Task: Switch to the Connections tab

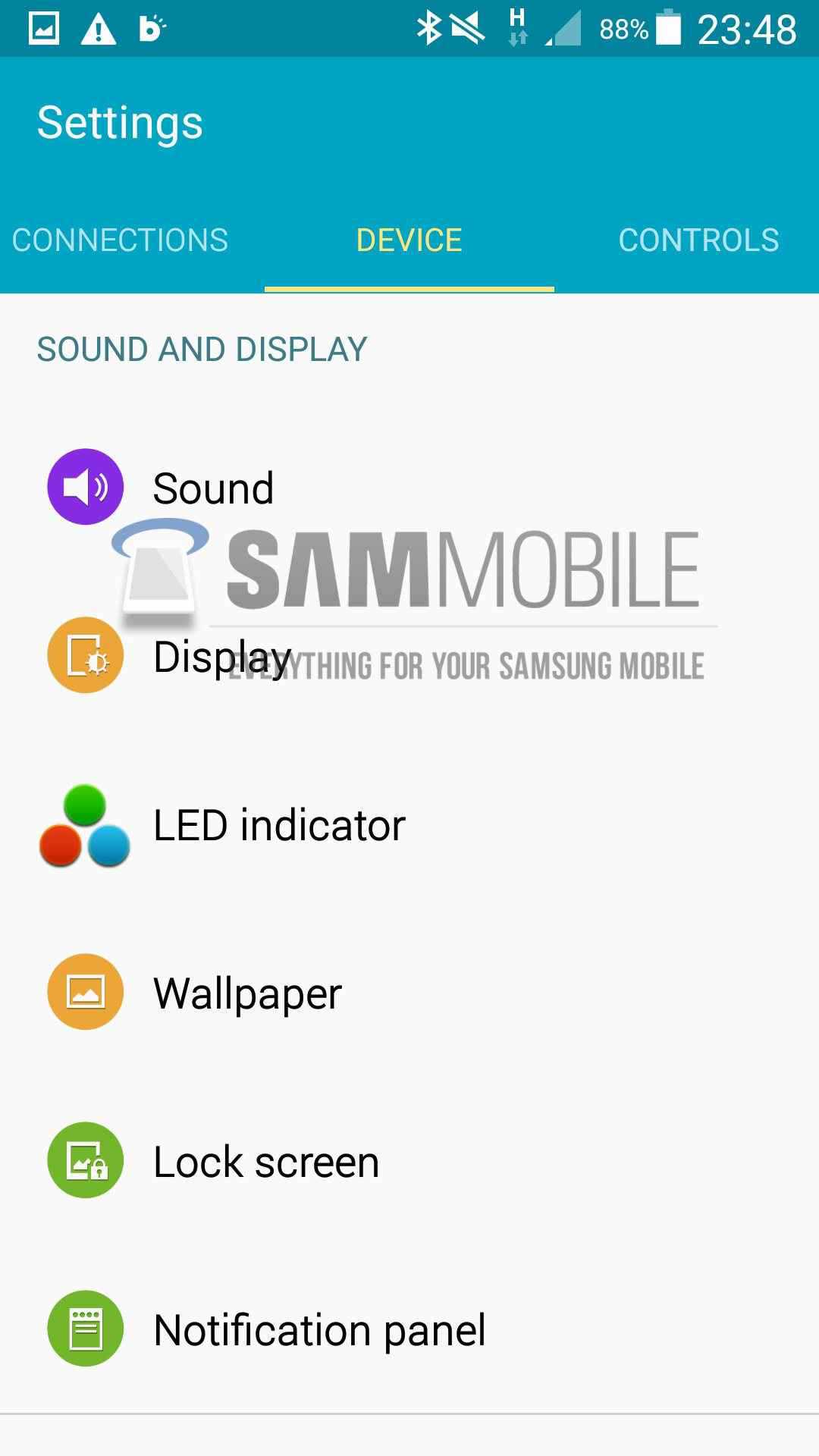Action: [120, 240]
